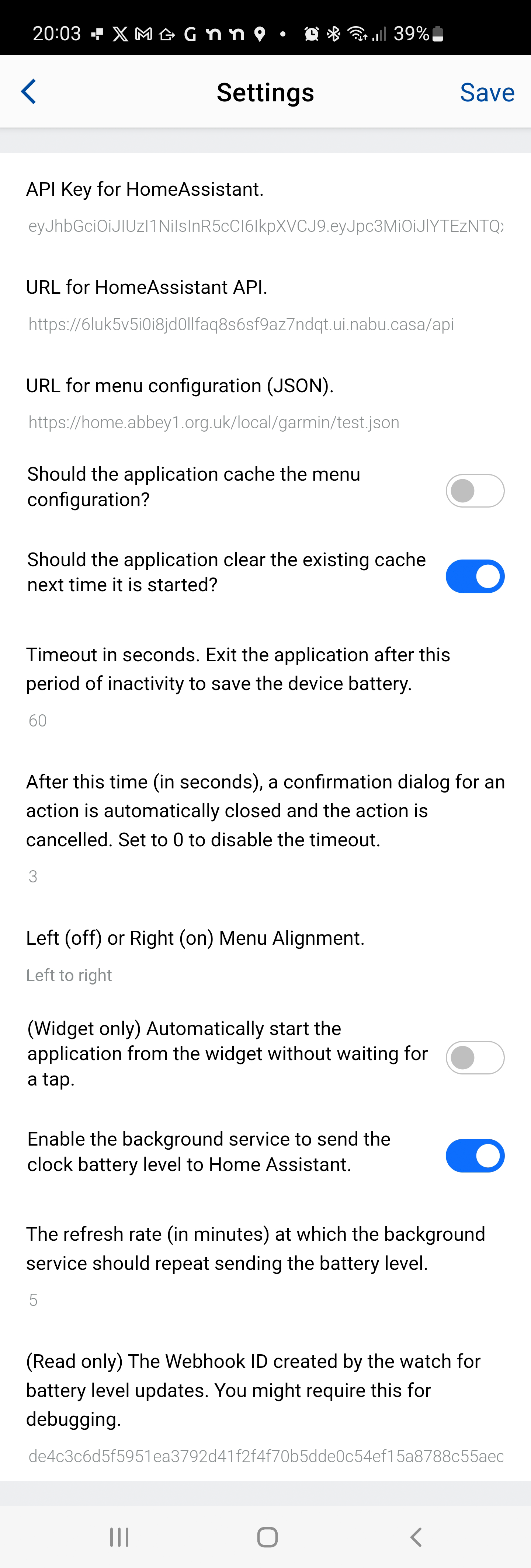Screen dimensions: 531x1568
Task: Open recent apps from the navigation bar
Action: coord(119,1537)
